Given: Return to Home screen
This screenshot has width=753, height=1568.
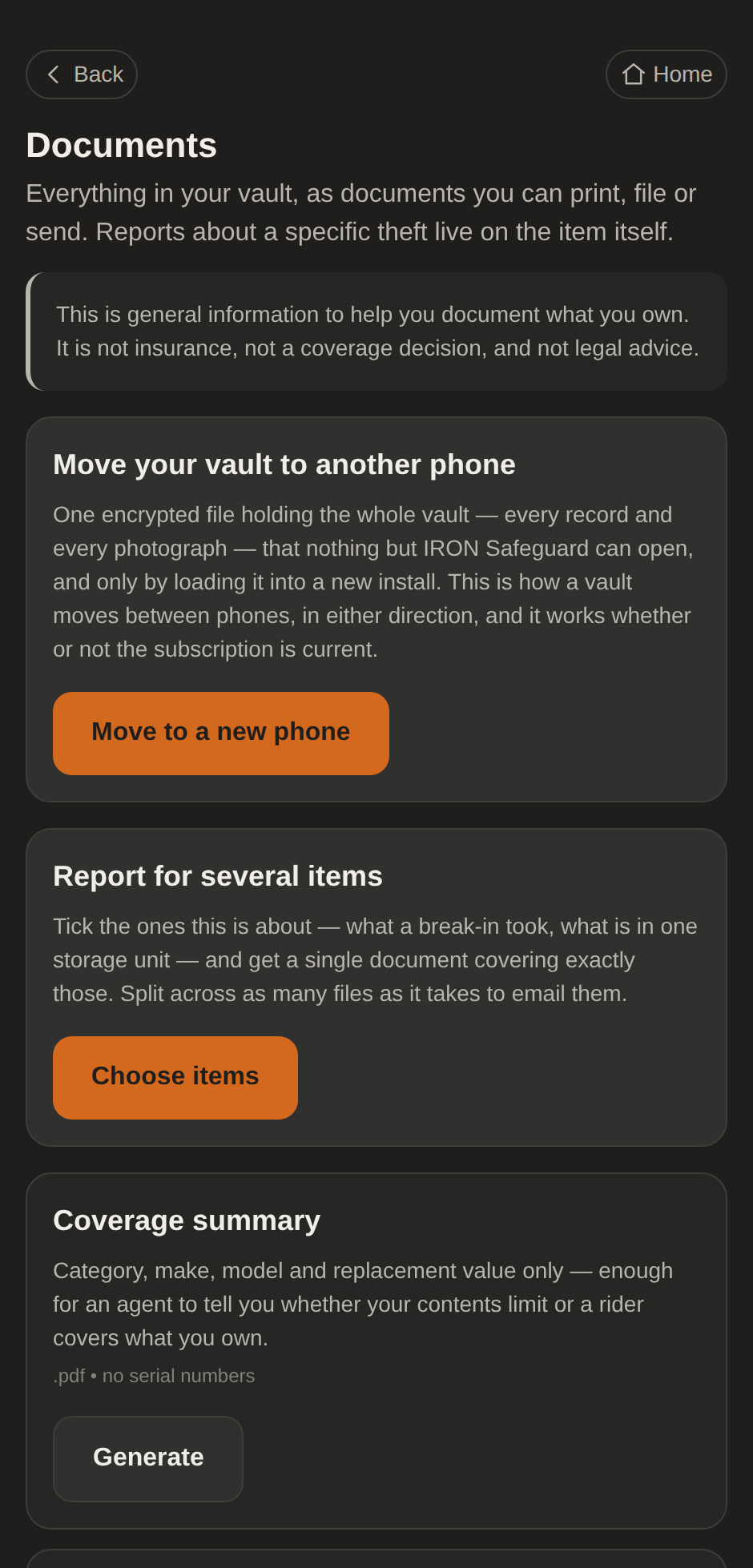Looking at the screenshot, I should point(666,74).
